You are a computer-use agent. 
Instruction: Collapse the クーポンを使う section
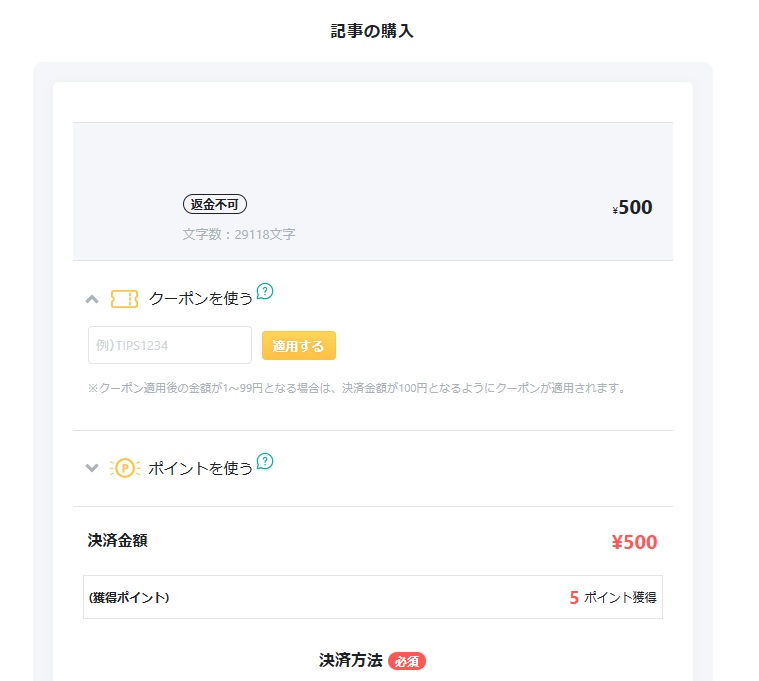92,298
